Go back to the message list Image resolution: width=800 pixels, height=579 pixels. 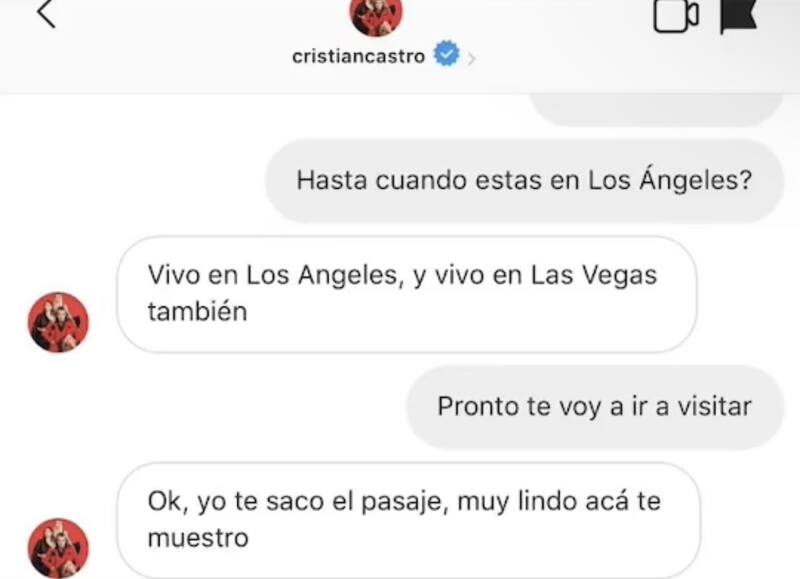click(x=45, y=14)
